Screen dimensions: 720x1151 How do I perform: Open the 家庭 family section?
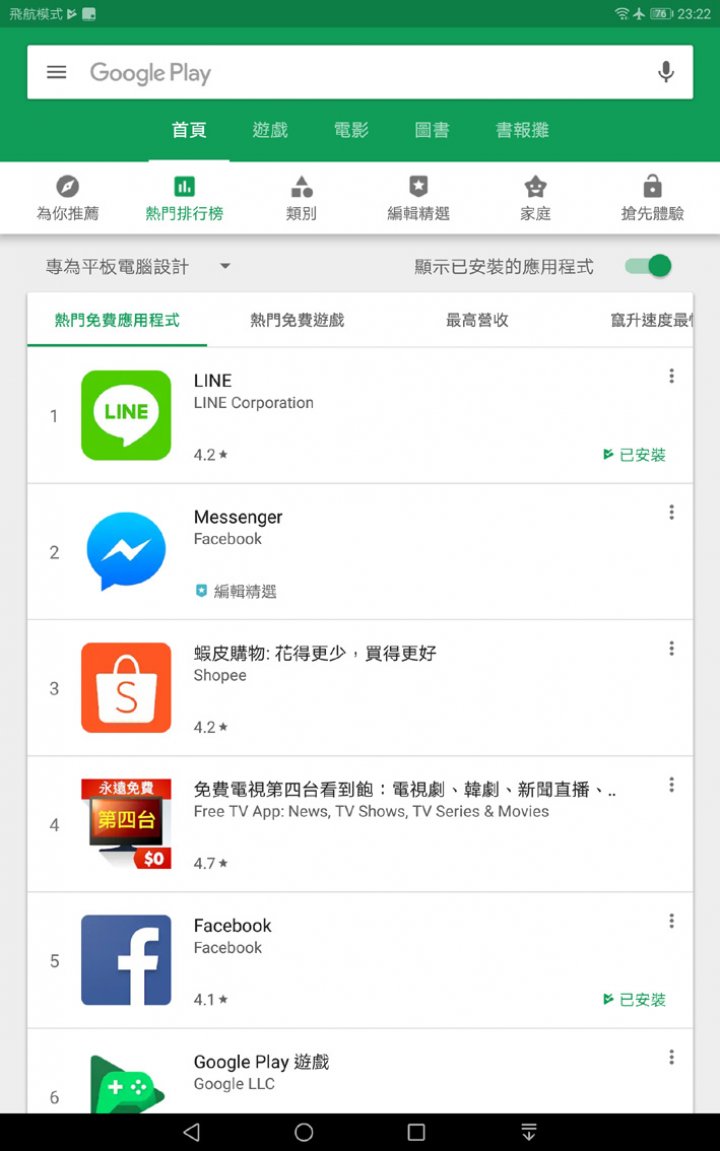(x=535, y=198)
